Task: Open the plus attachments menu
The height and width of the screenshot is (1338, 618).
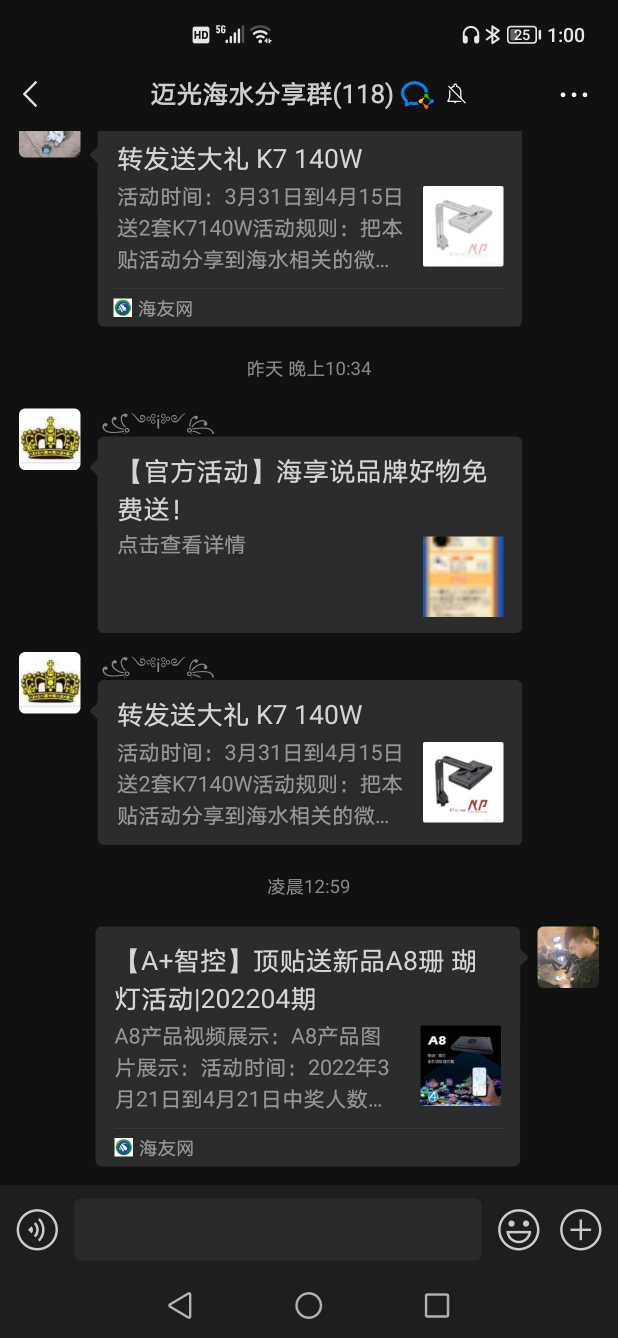Action: tap(580, 1229)
